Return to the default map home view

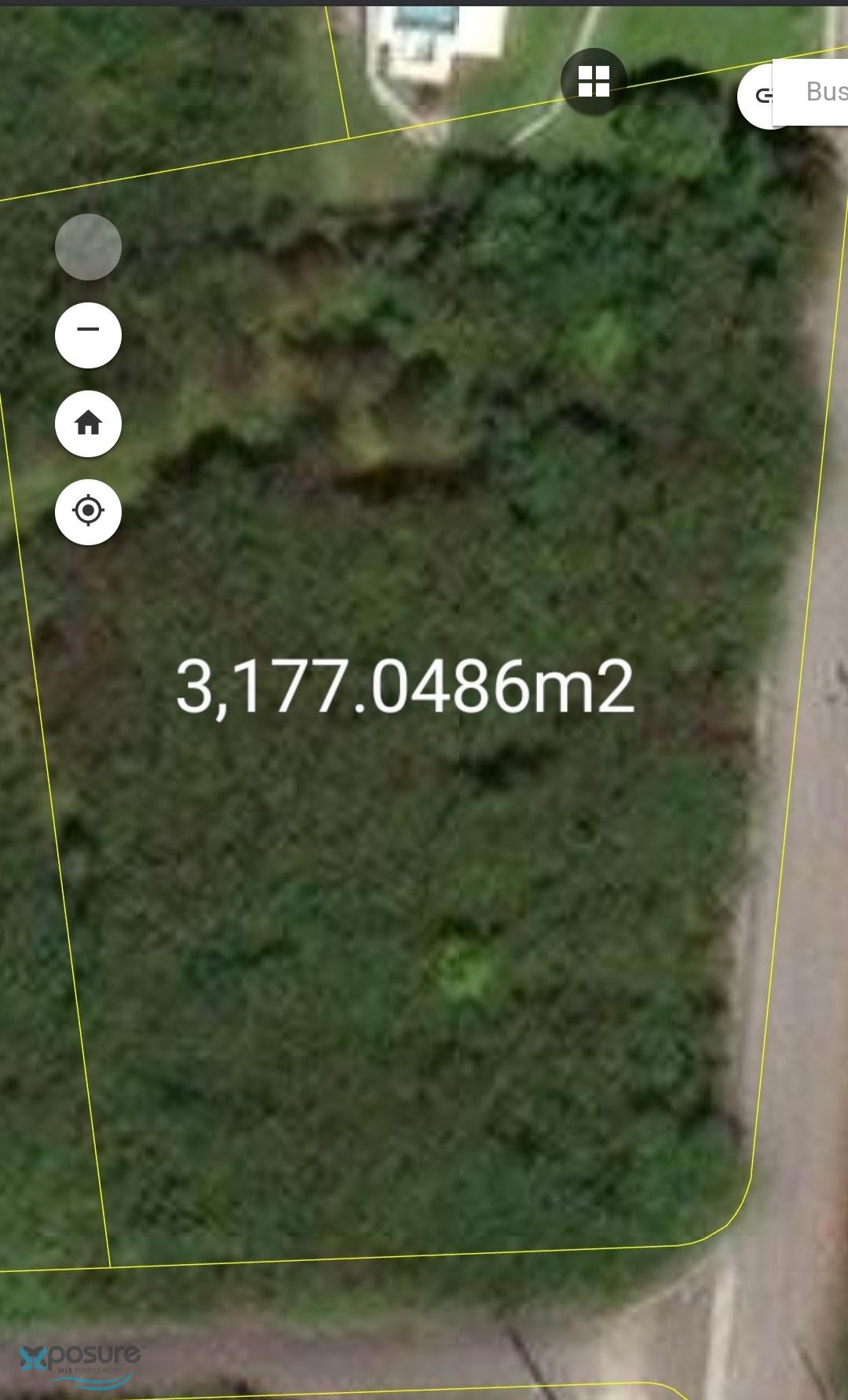[x=88, y=423]
